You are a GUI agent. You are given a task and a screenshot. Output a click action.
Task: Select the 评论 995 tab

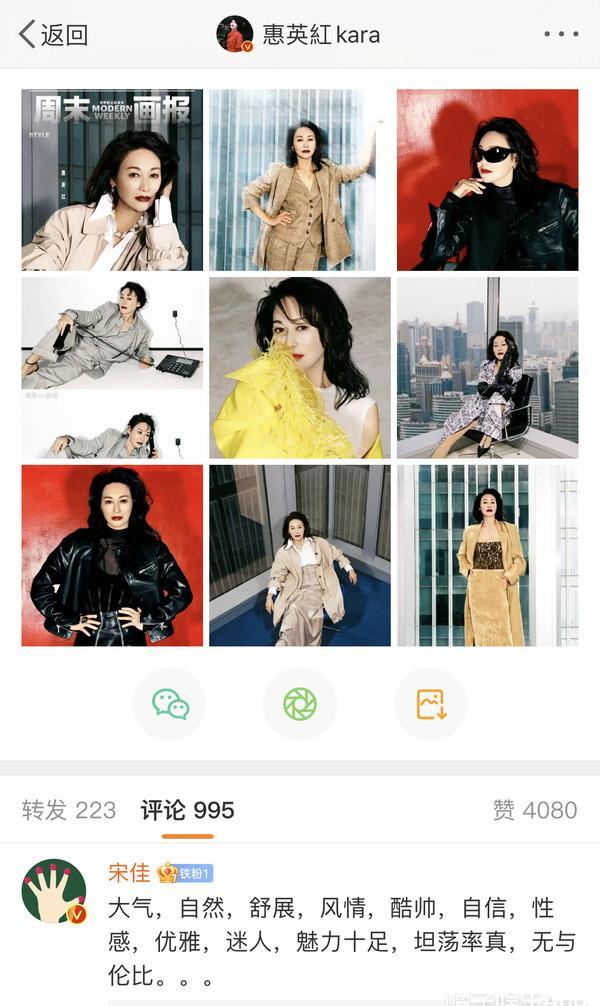pyautogui.click(x=187, y=810)
